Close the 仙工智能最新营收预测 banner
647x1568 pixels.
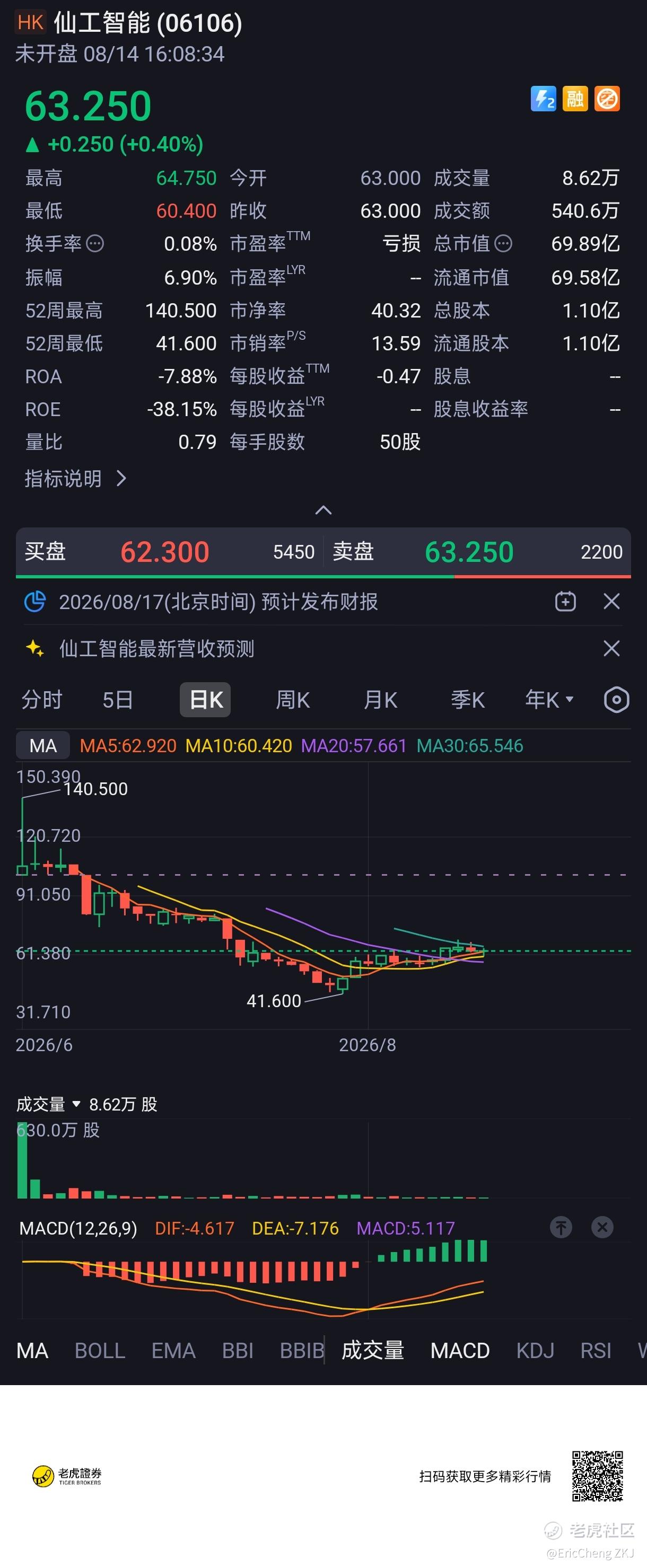coord(611,648)
